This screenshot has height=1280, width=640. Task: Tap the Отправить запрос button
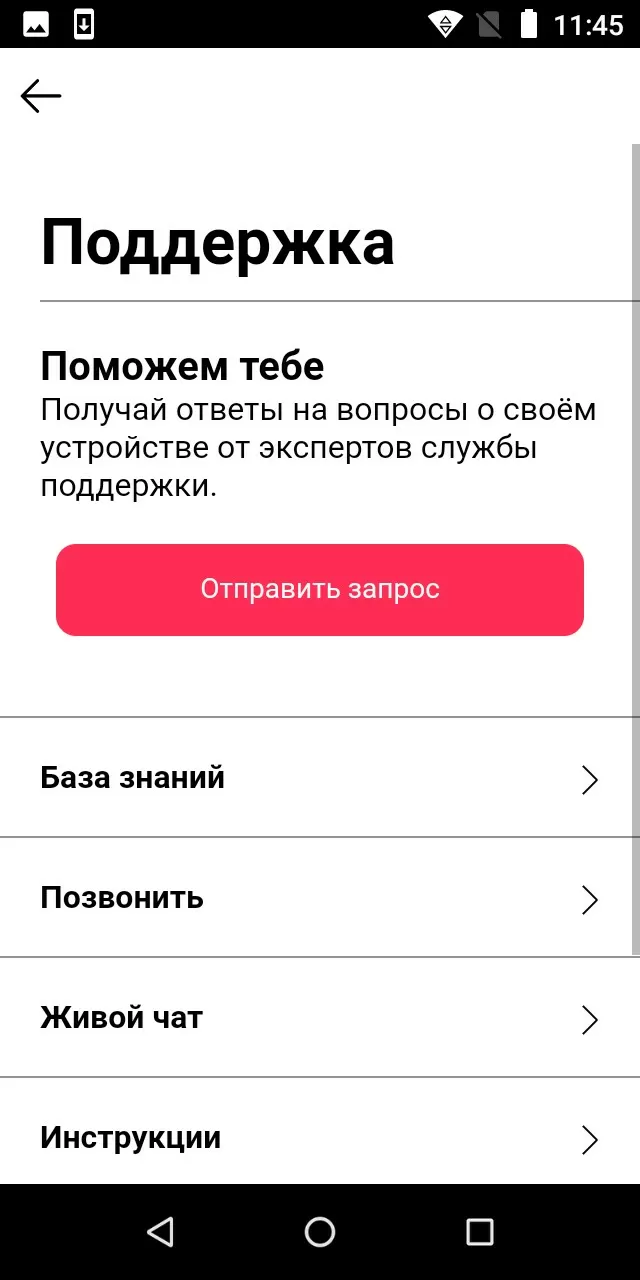point(320,589)
